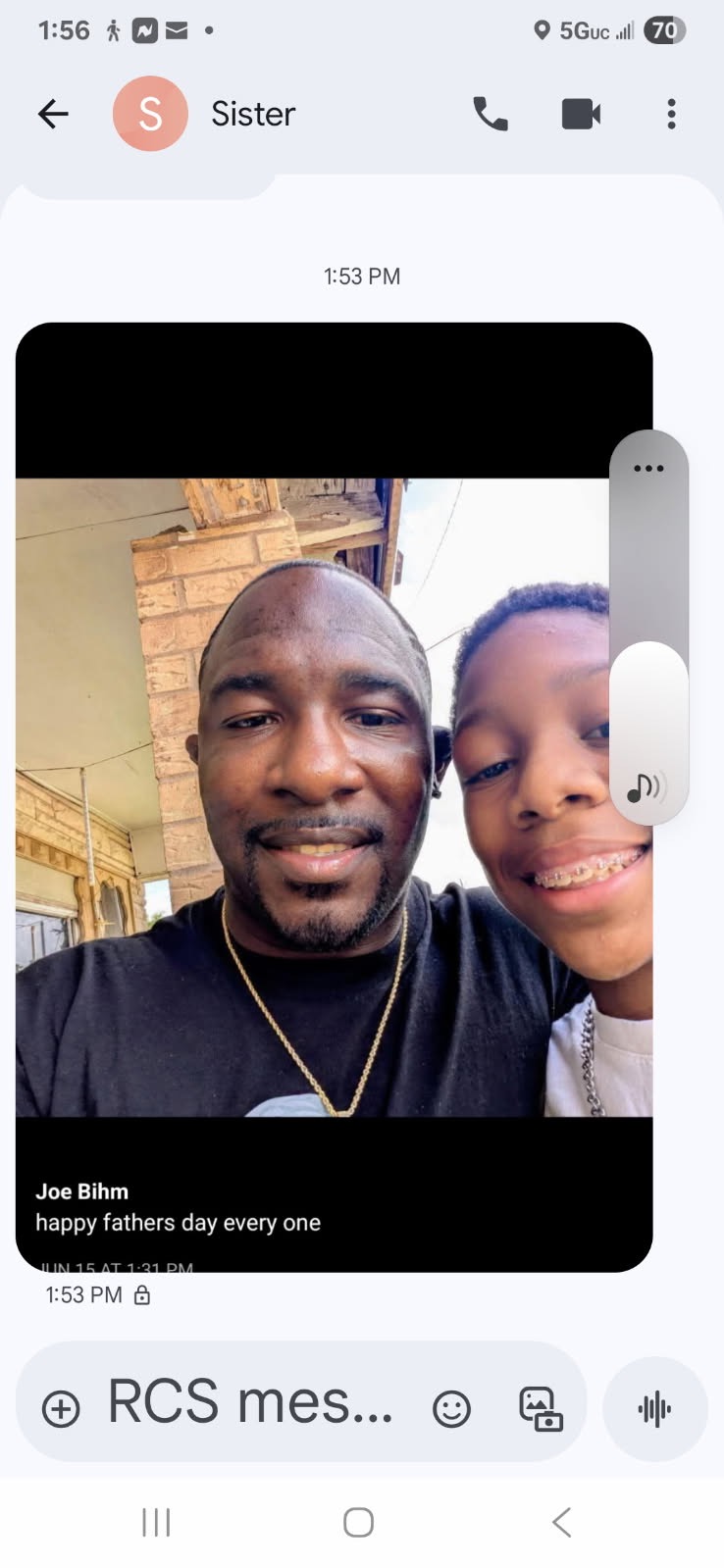Record a voice message
Image resolution: width=724 pixels, height=1568 pixels.
654,1409
